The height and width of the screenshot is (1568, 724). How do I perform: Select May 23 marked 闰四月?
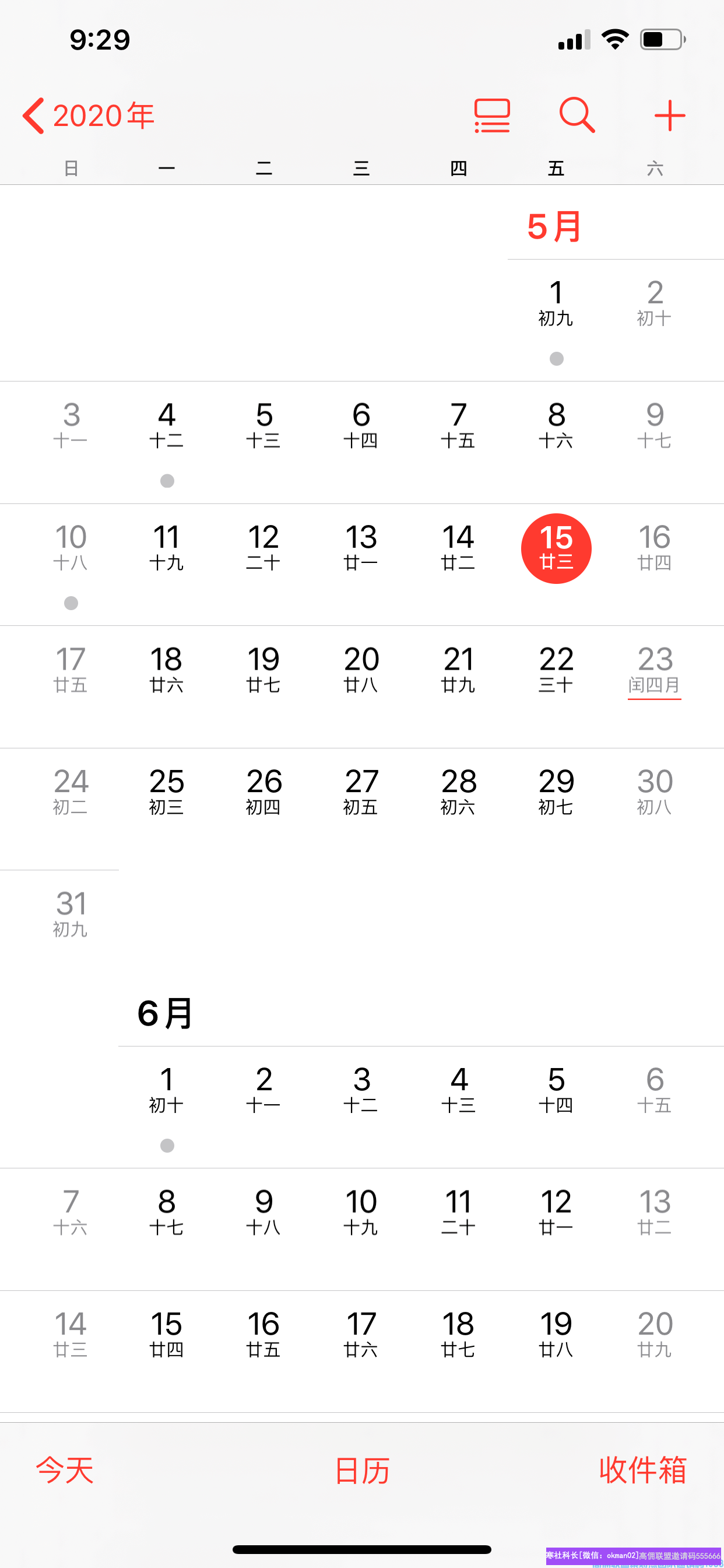(x=655, y=671)
